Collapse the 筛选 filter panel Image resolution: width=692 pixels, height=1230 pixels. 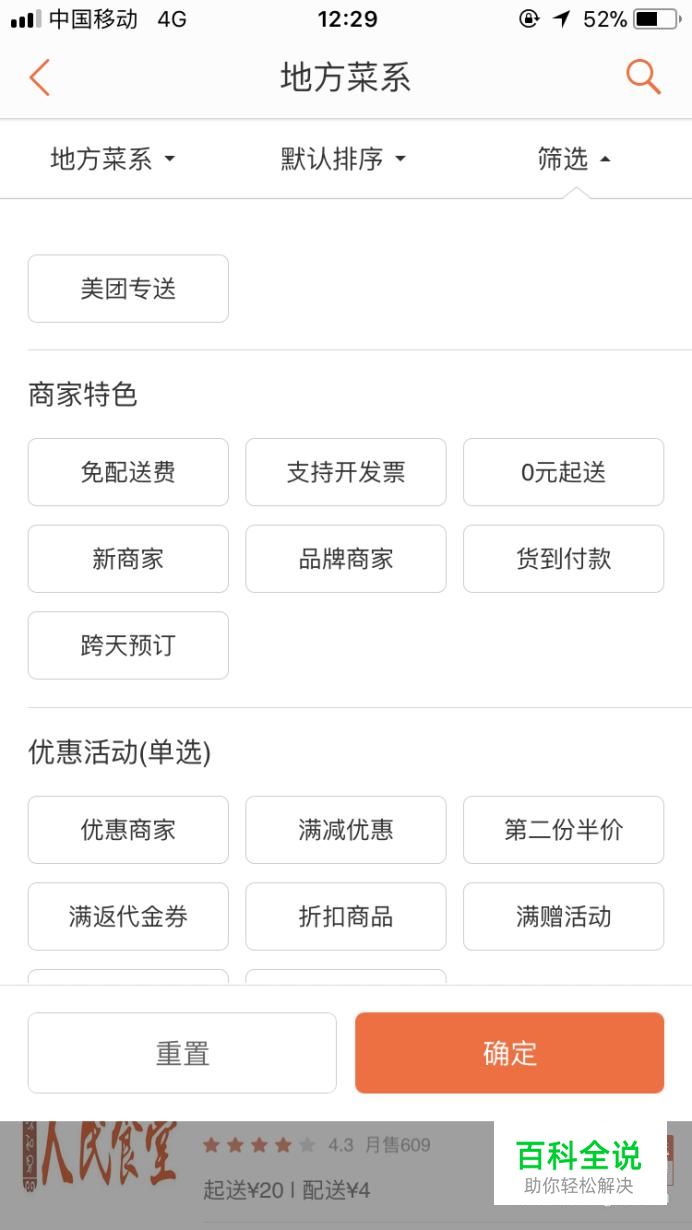click(x=574, y=159)
